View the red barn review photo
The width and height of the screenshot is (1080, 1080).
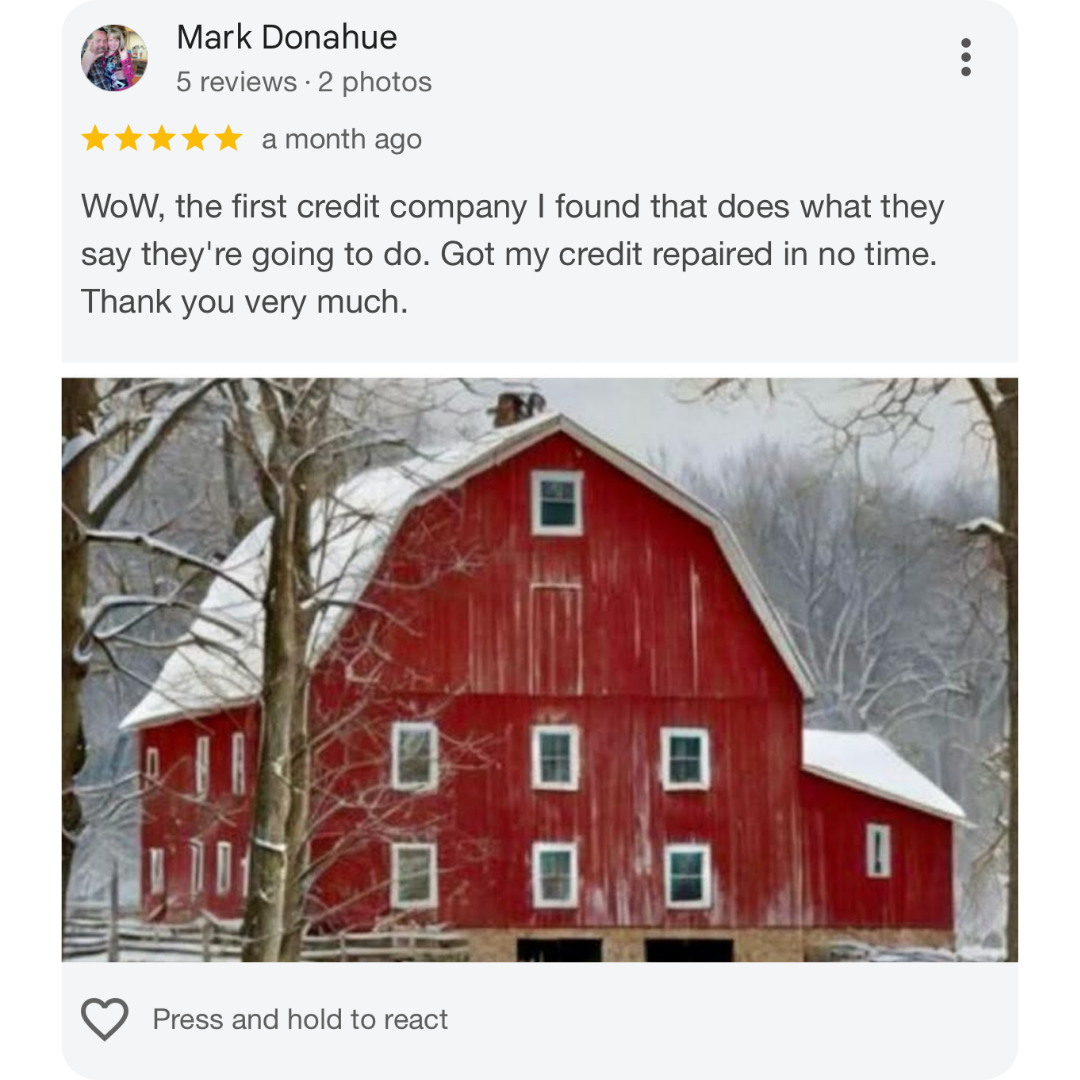[x=540, y=668]
